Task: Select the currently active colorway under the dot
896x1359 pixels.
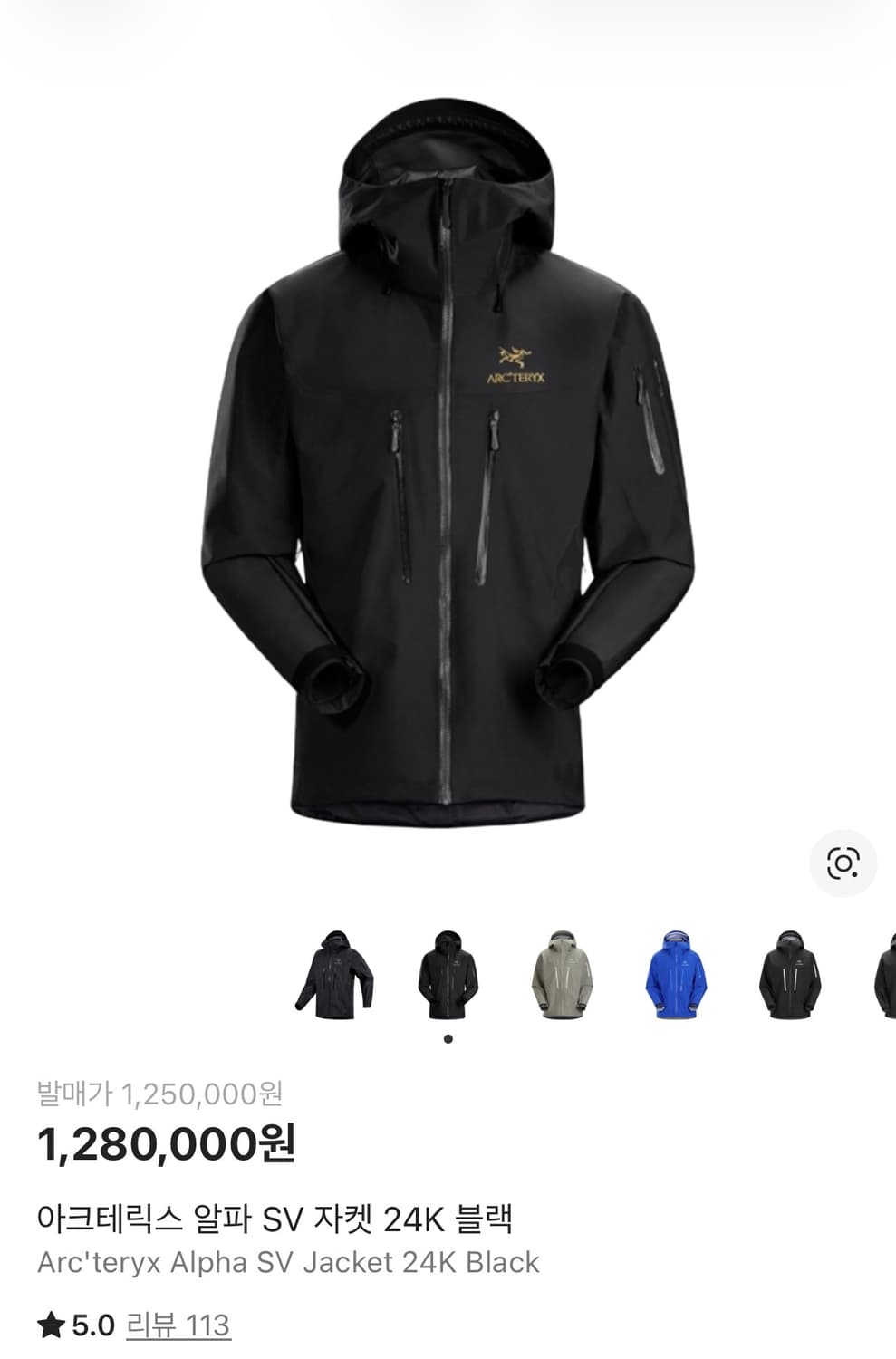Action: 448,974
